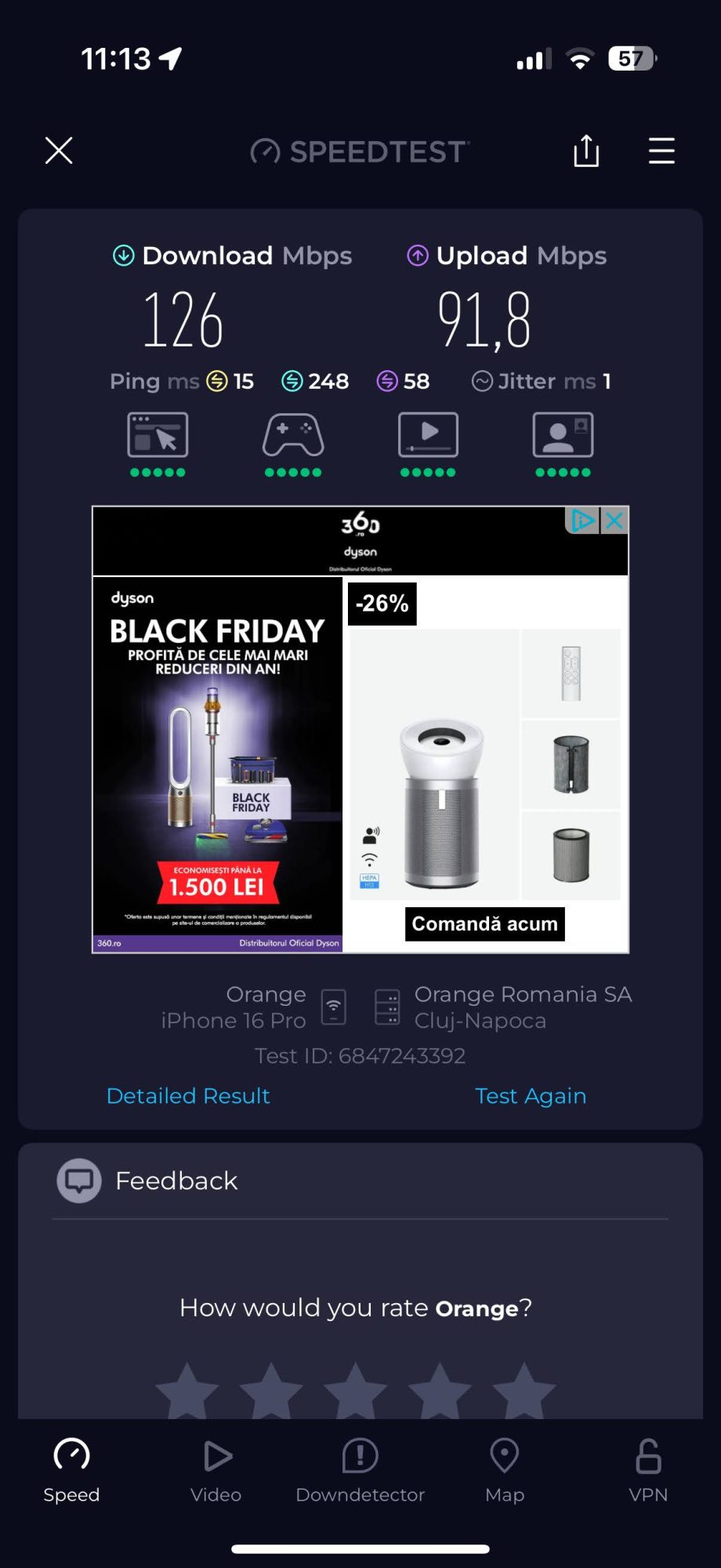The width and height of the screenshot is (721, 1568).
Task: Switch to the Video tab
Action: 216,1470
